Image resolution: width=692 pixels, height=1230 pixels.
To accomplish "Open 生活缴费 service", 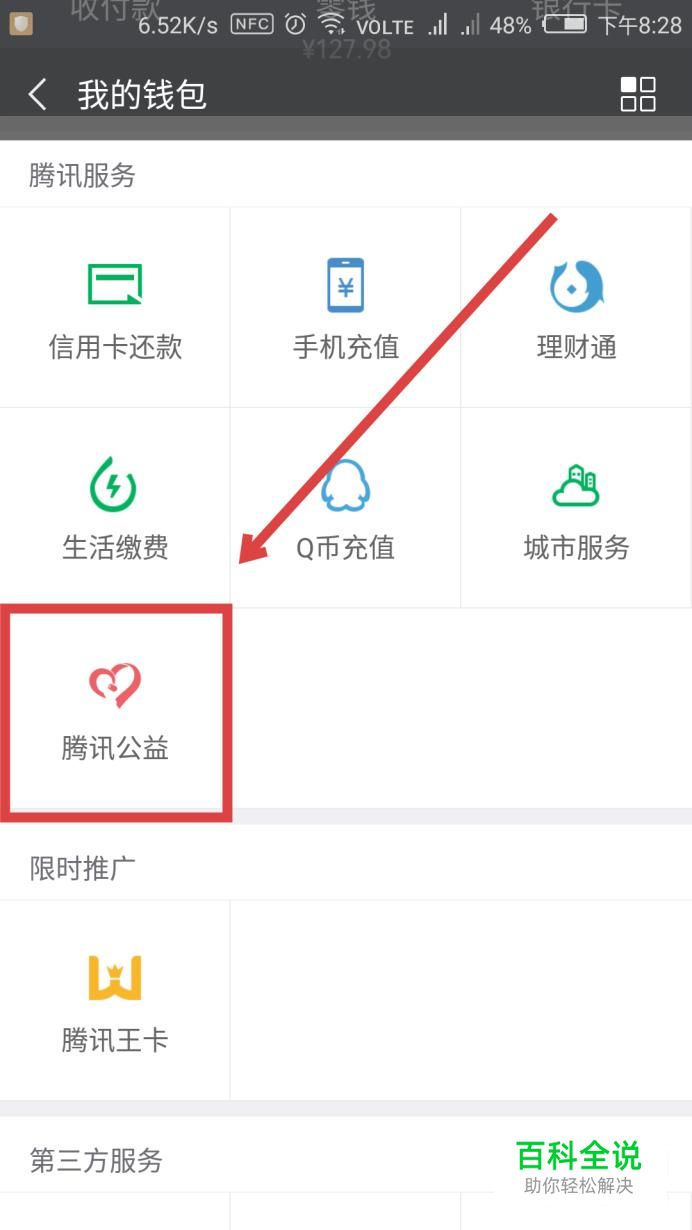I will (115, 508).
